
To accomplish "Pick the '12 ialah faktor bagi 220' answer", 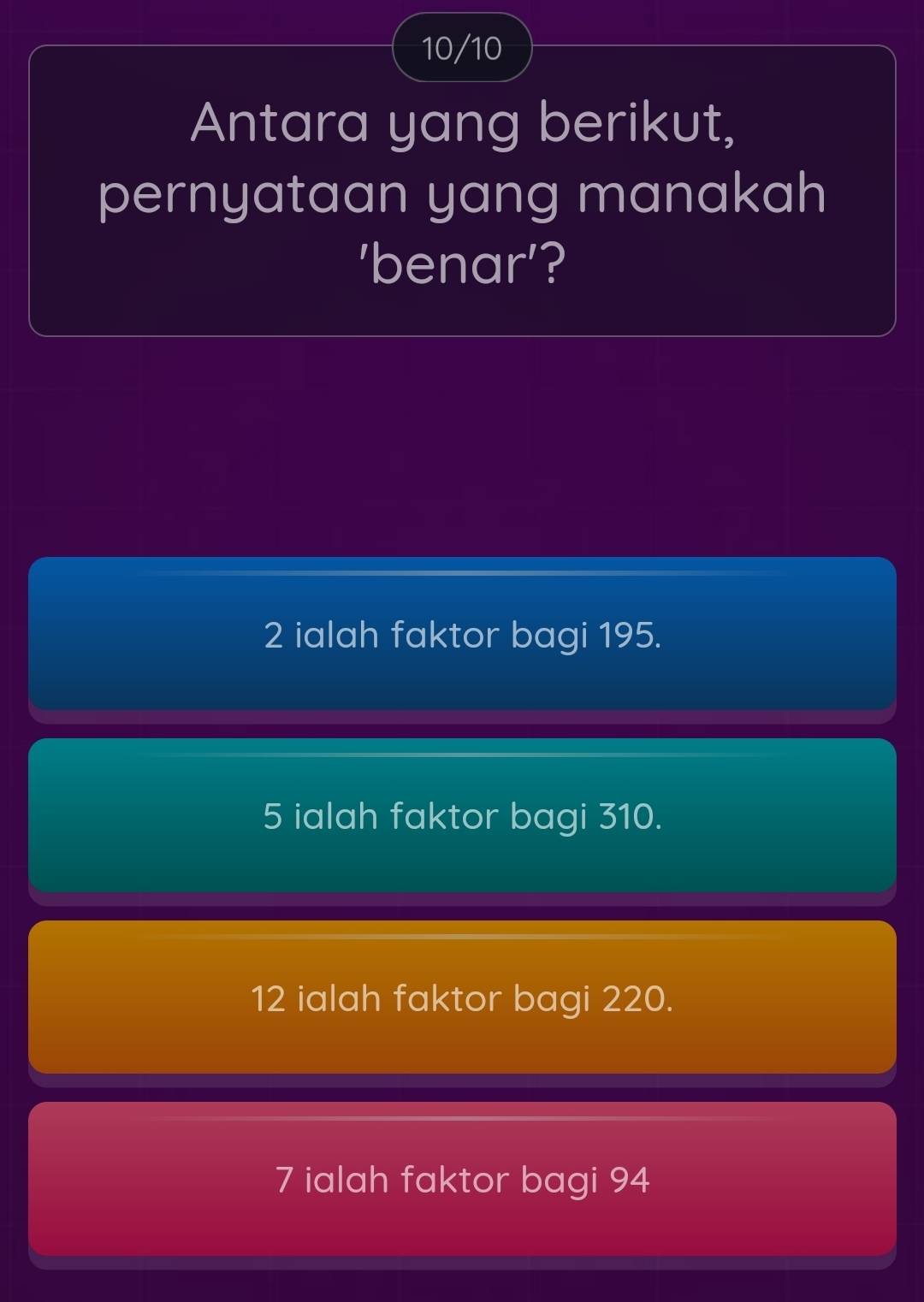I will point(462,997).
